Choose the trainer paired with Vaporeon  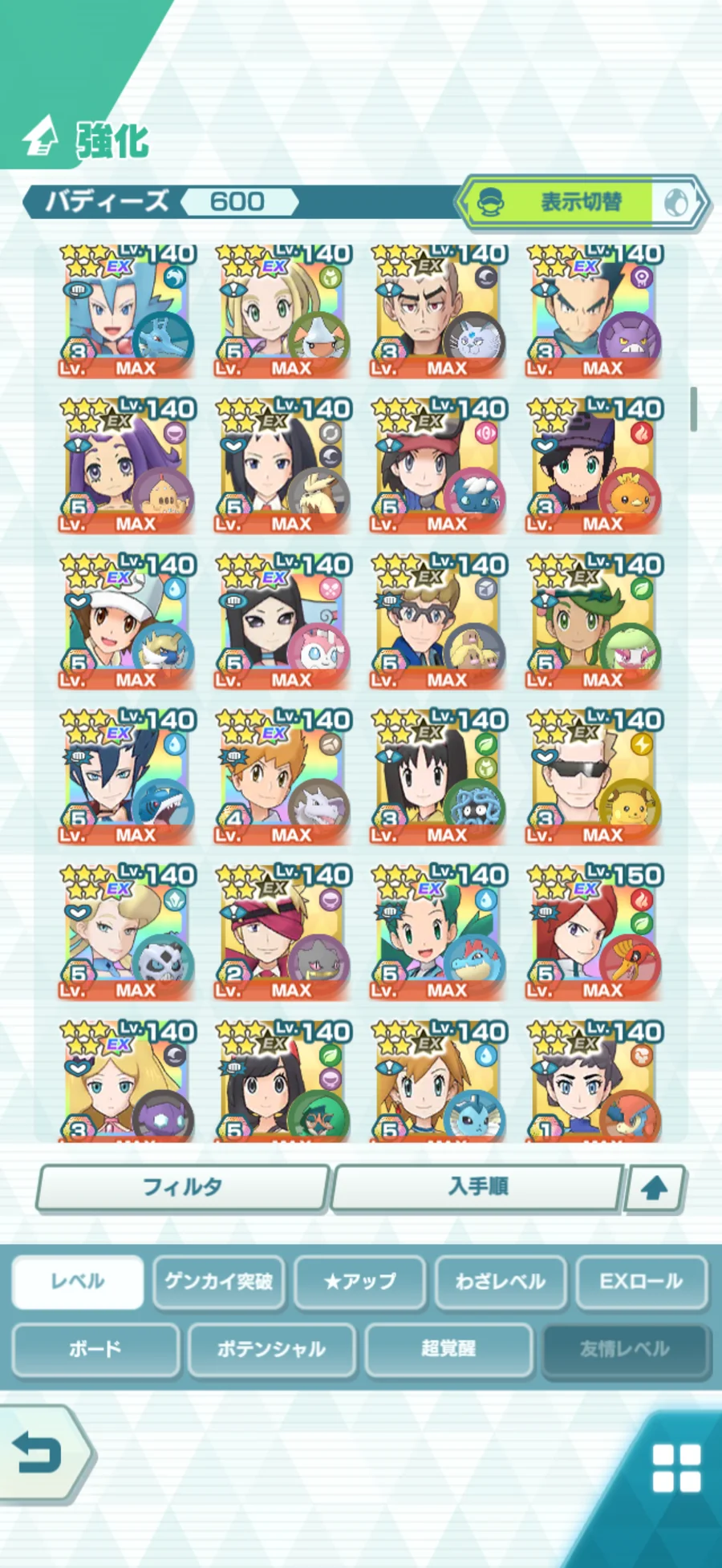pyautogui.click(x=439, y=1083)
